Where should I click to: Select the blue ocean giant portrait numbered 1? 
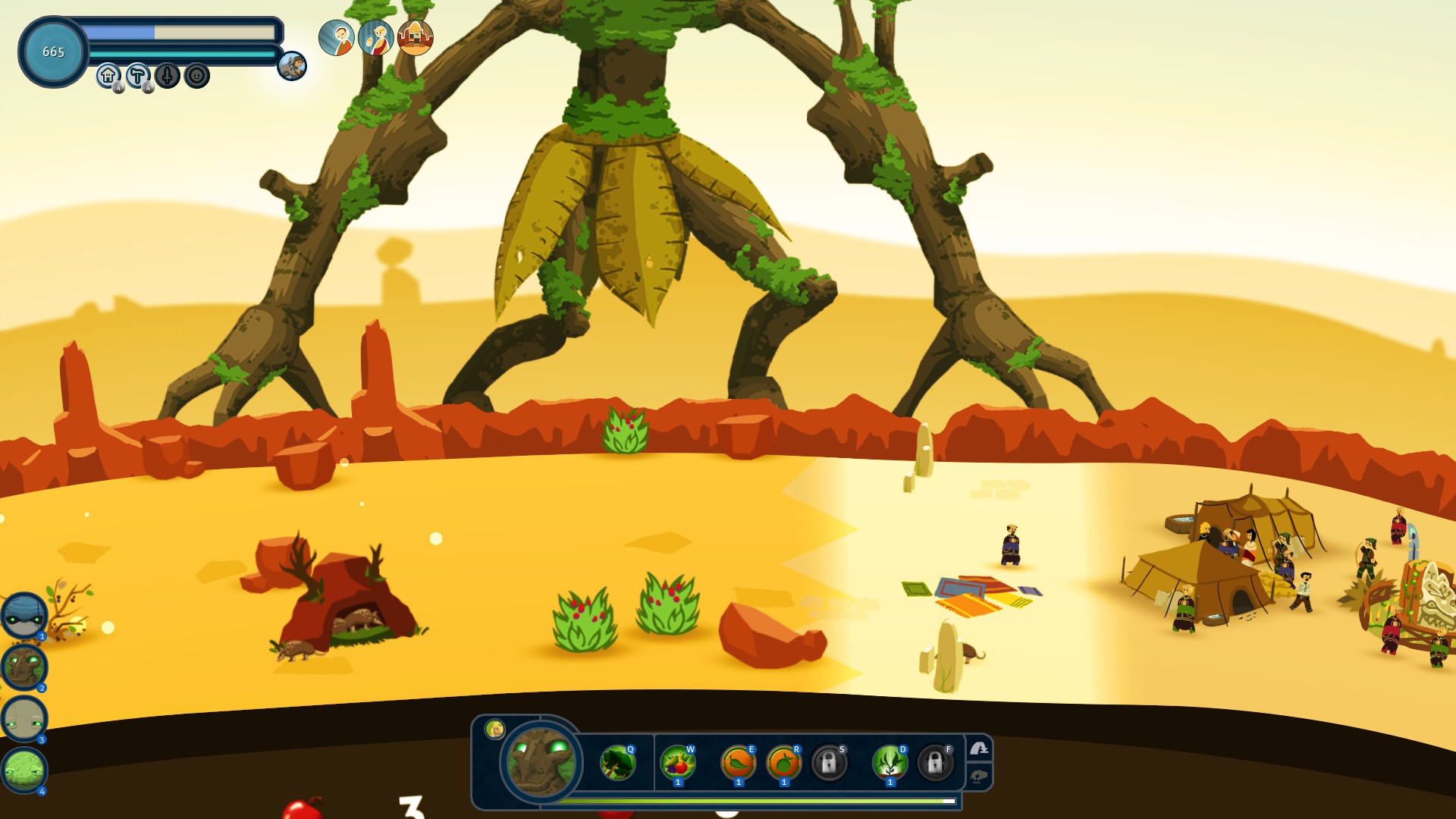(x=24, y=616)
